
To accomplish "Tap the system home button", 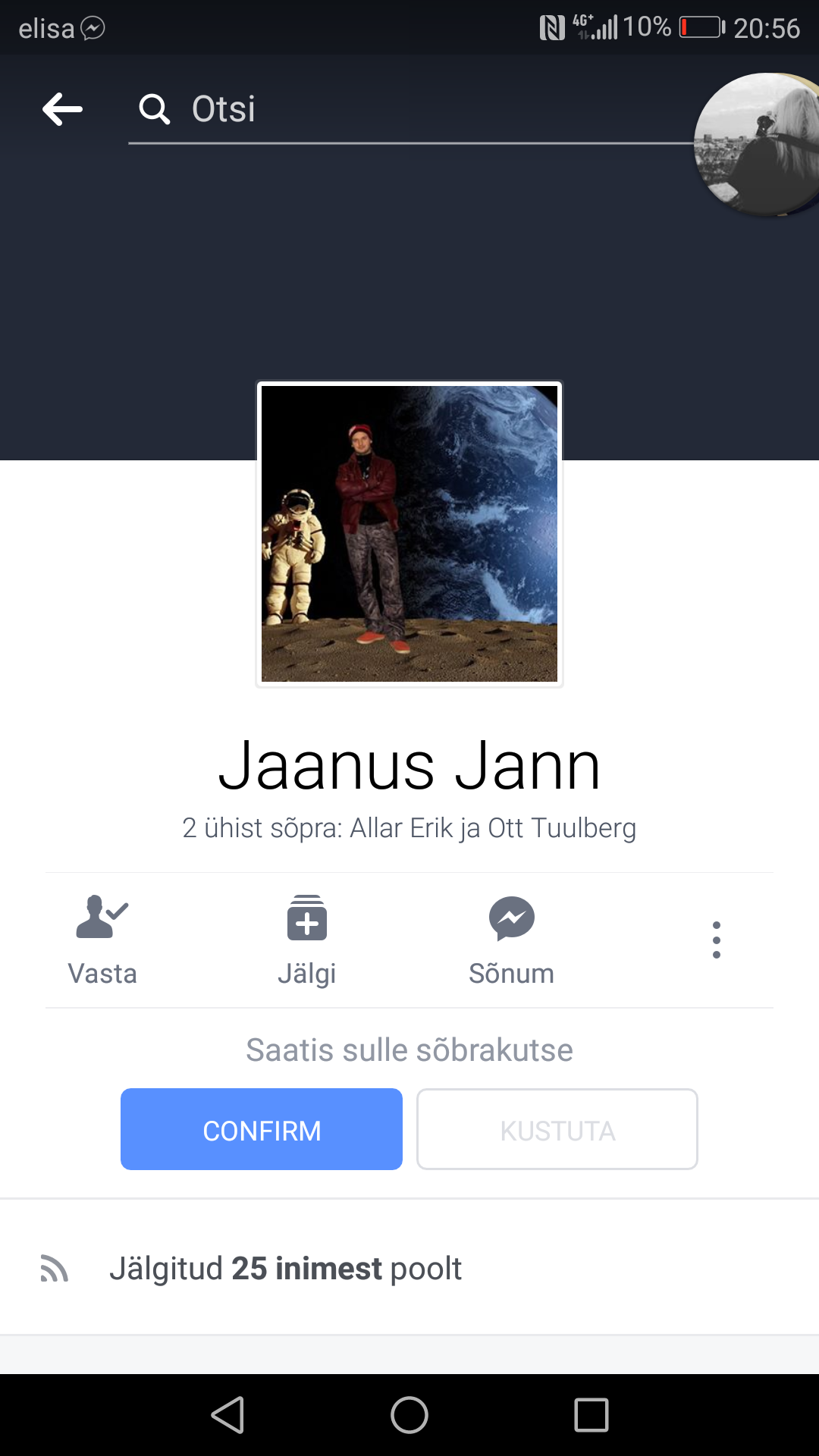I will 409,1415.
